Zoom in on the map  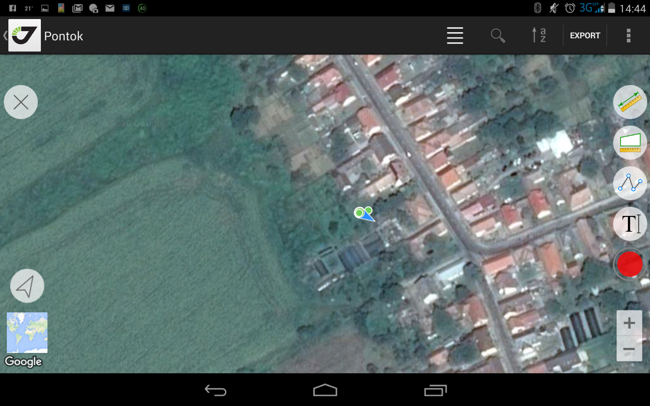pyautogui.click(x=629, y=323)
